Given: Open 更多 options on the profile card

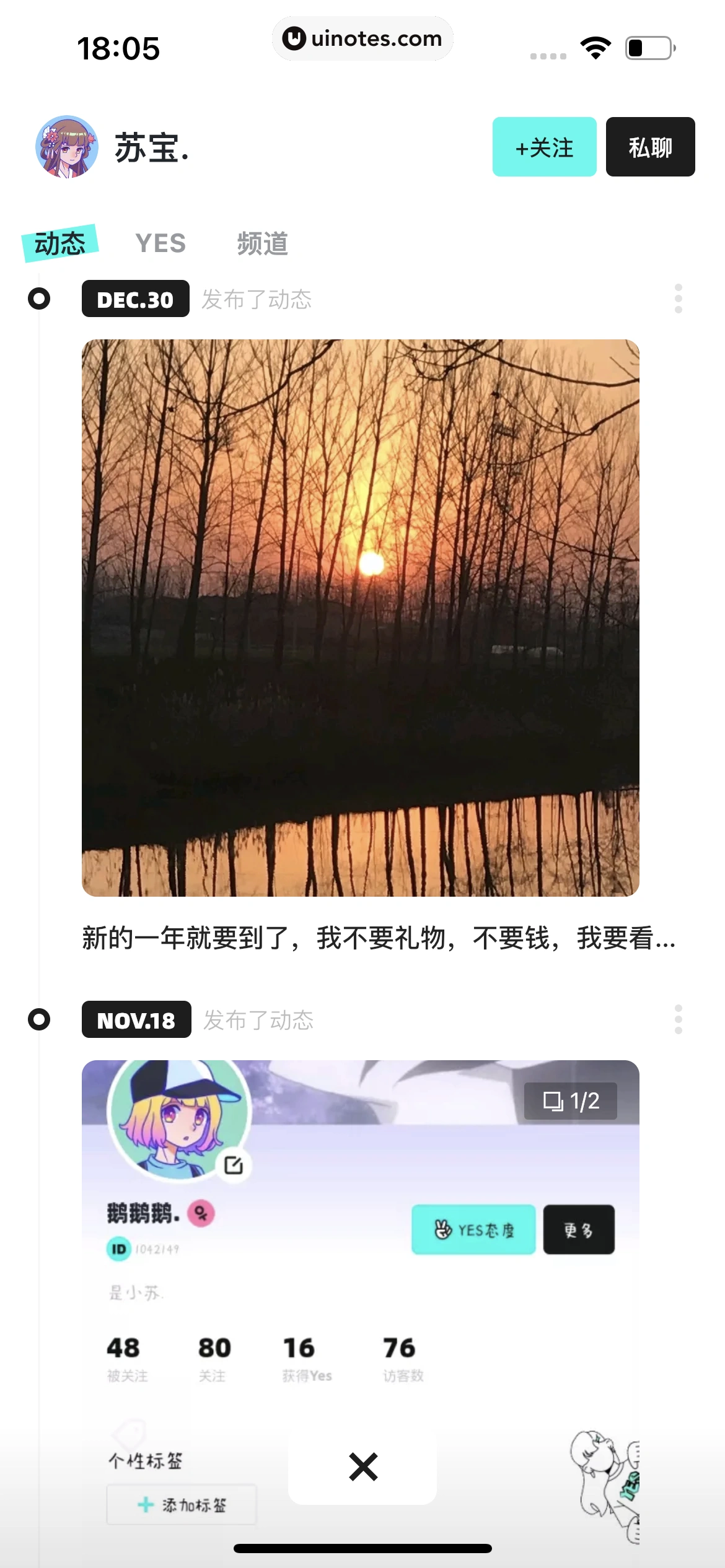Looking at the screenshot, I should pyautogui.click(x=579, y=1230).
